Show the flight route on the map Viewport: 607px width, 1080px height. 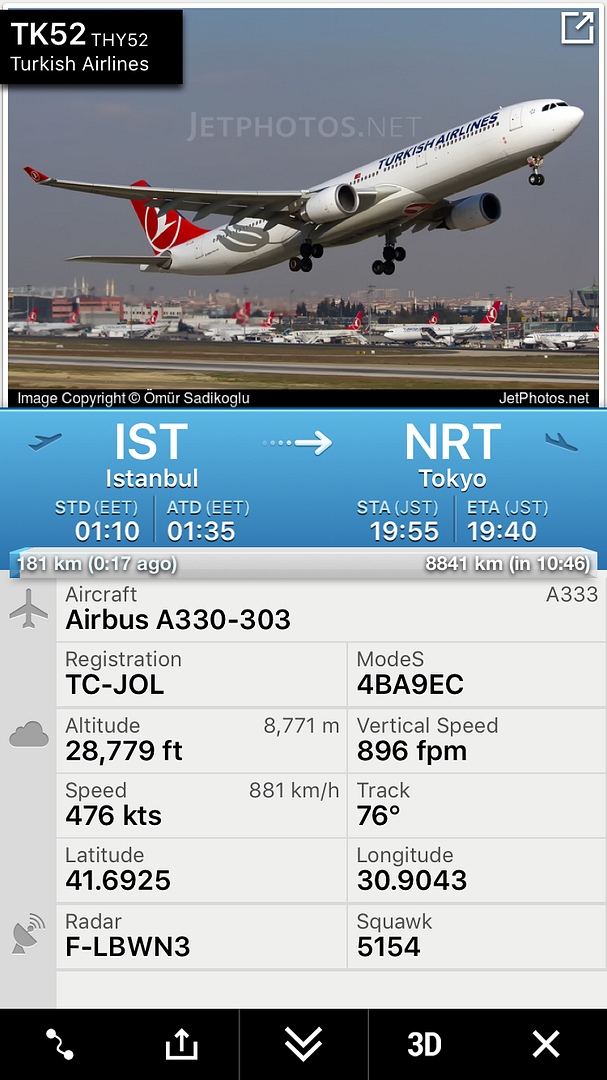point(59,1044)
